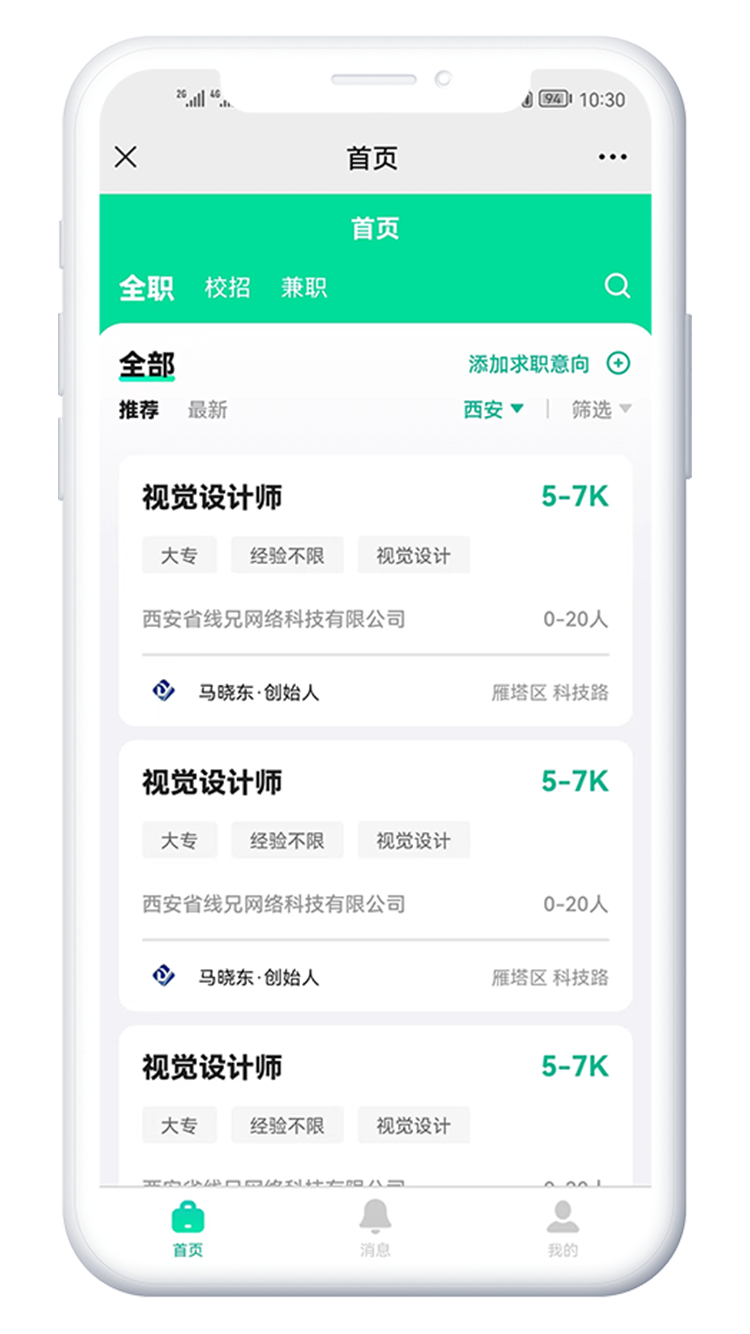The width and height of the screenshot is (750, 1334).
Task: Tap 添加求职意向 to add job intention
Action: pos(548,364)
